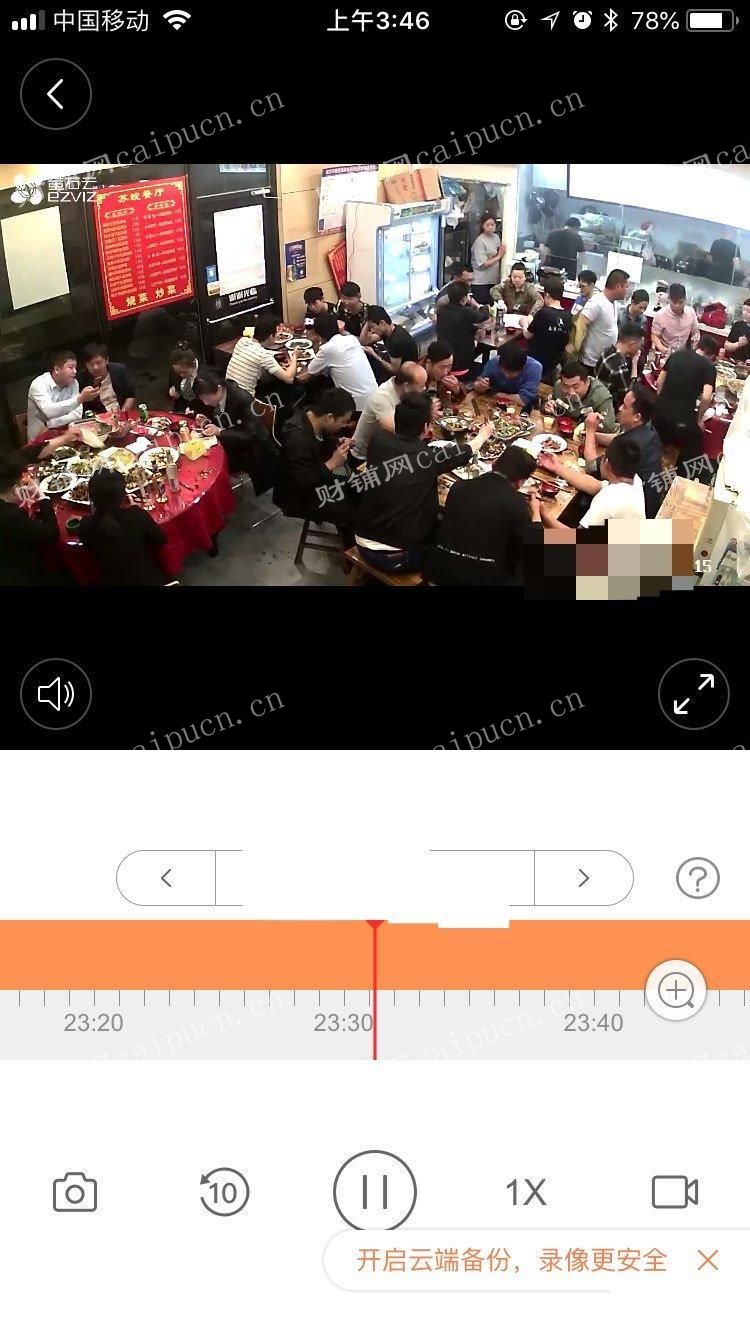Select the 23:40 point on the timeline
The image size is (750, 1334).
click(593, 1023)
